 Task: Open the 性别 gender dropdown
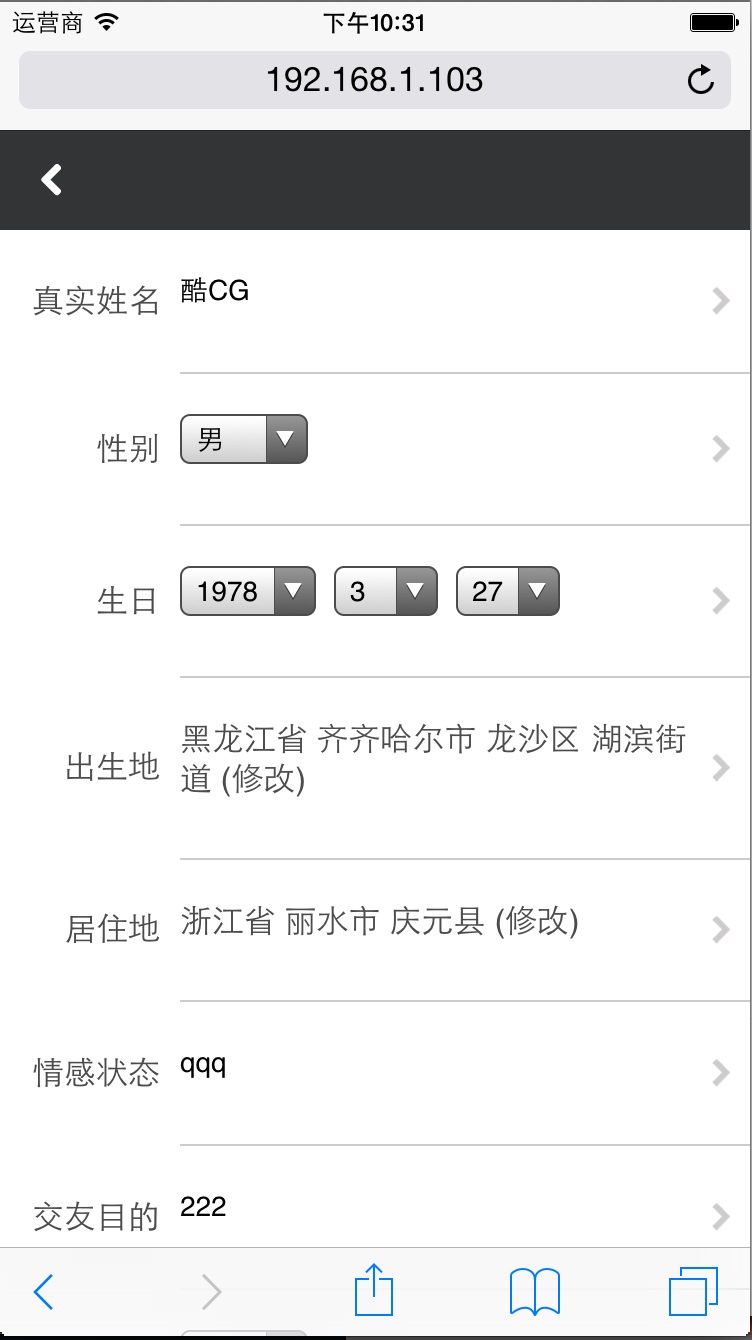point(244,440)
